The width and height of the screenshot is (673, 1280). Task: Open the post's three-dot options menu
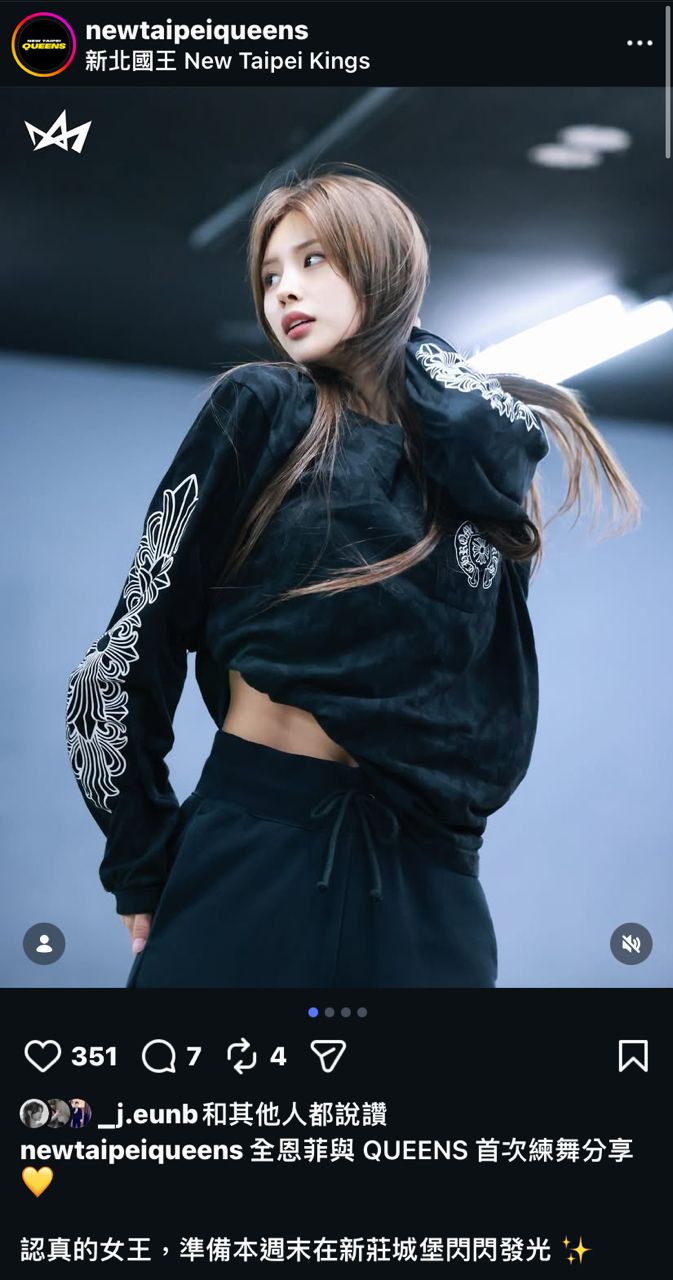(640, 43)
